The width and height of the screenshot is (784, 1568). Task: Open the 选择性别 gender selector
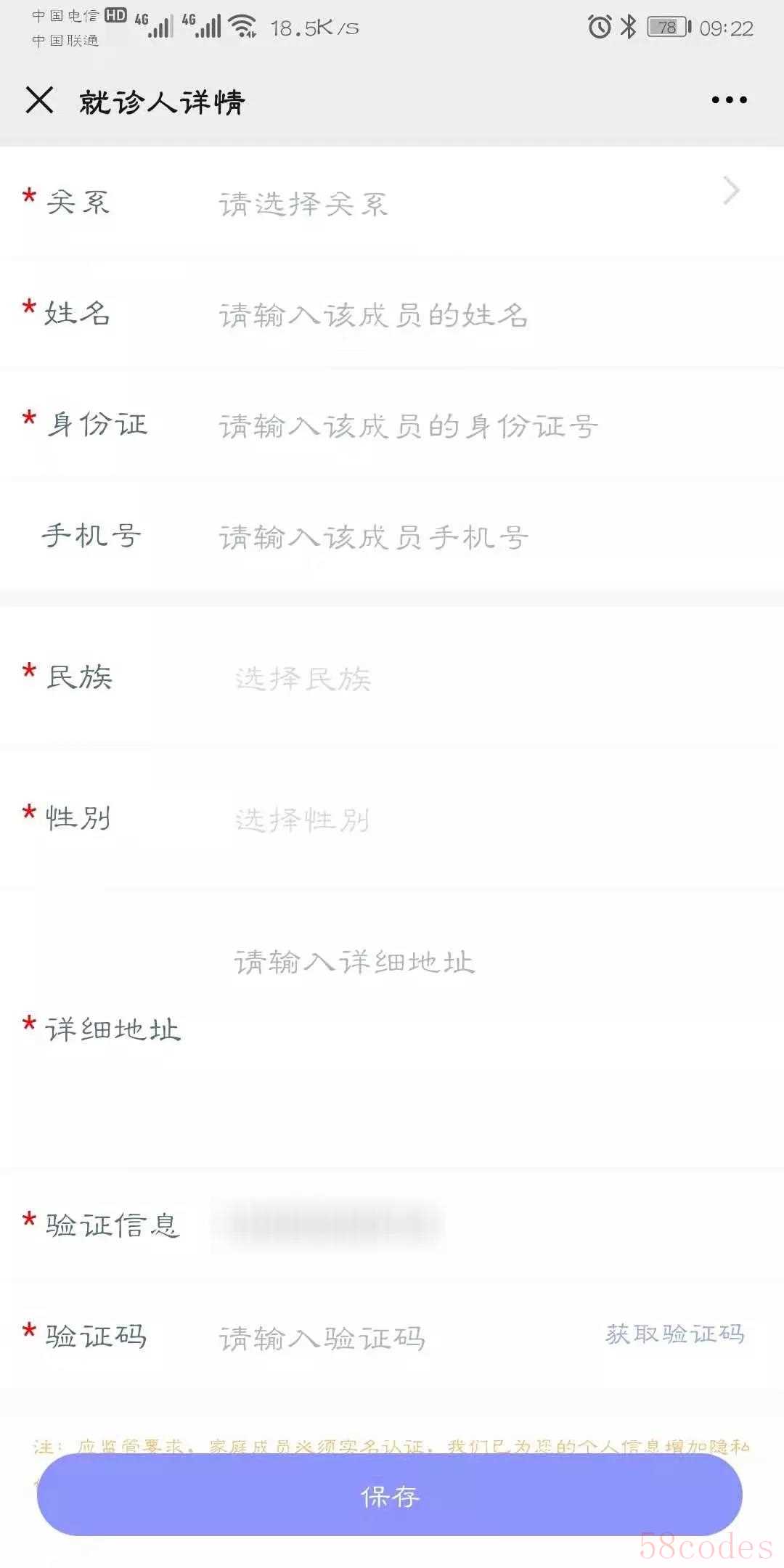[x=303, y=820]
